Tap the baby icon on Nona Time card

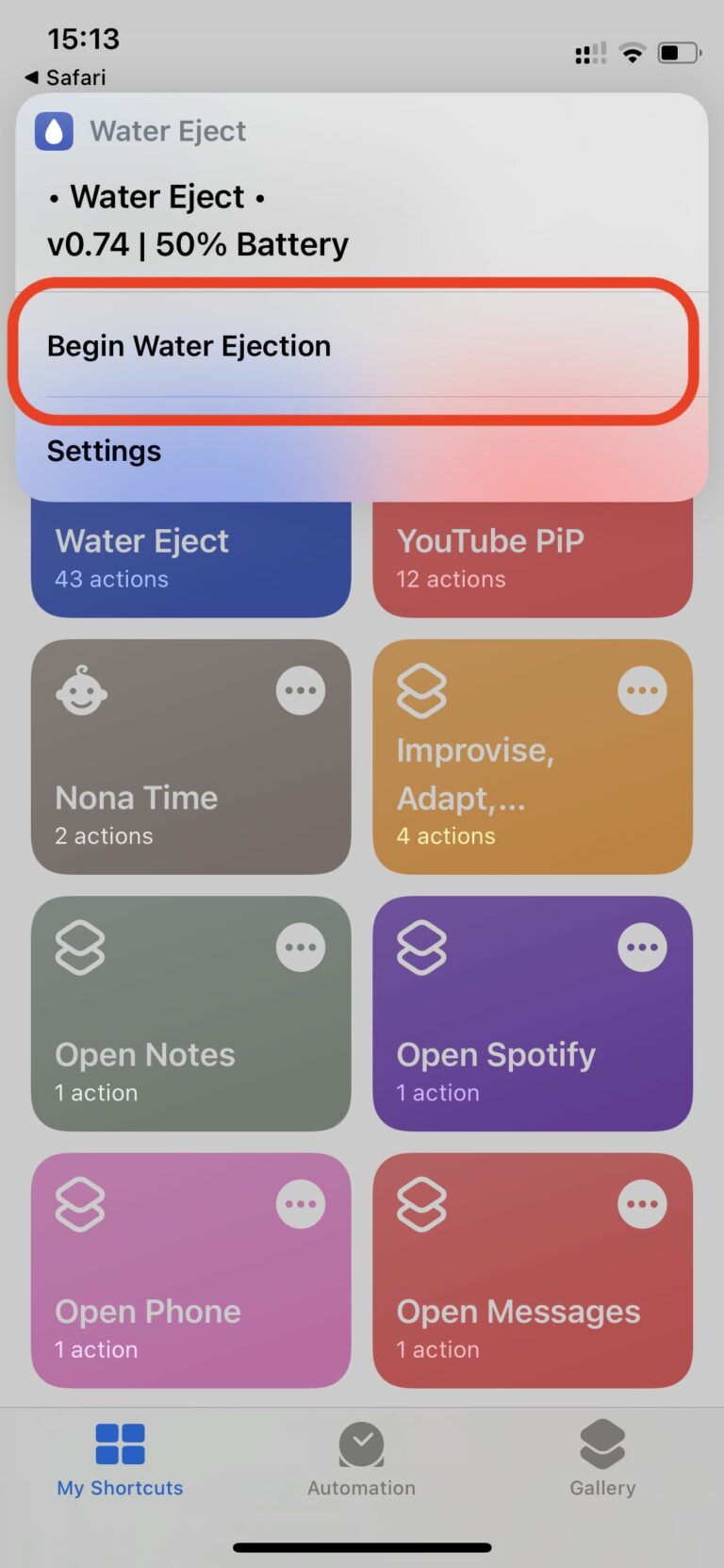point(80,691)
